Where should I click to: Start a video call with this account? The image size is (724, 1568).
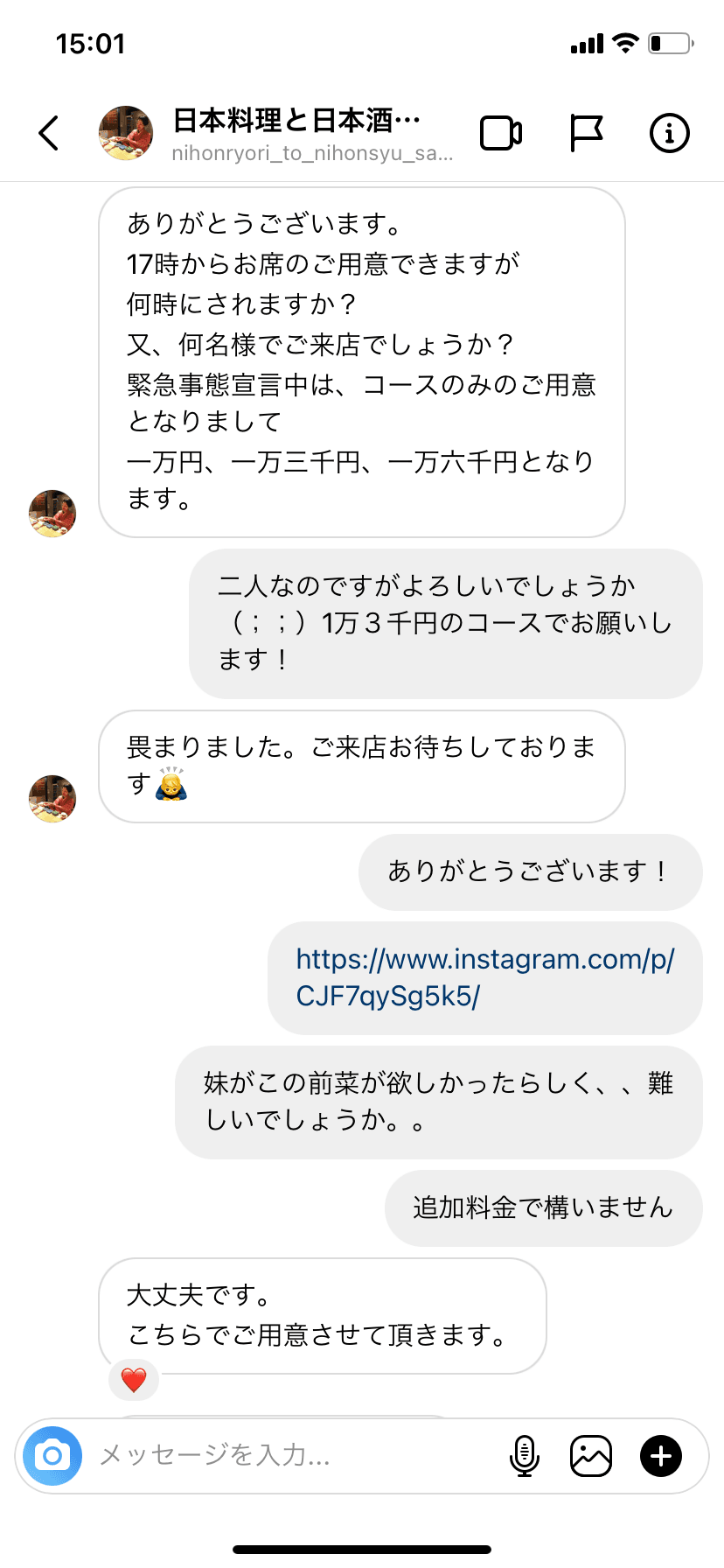click(501, 133)
